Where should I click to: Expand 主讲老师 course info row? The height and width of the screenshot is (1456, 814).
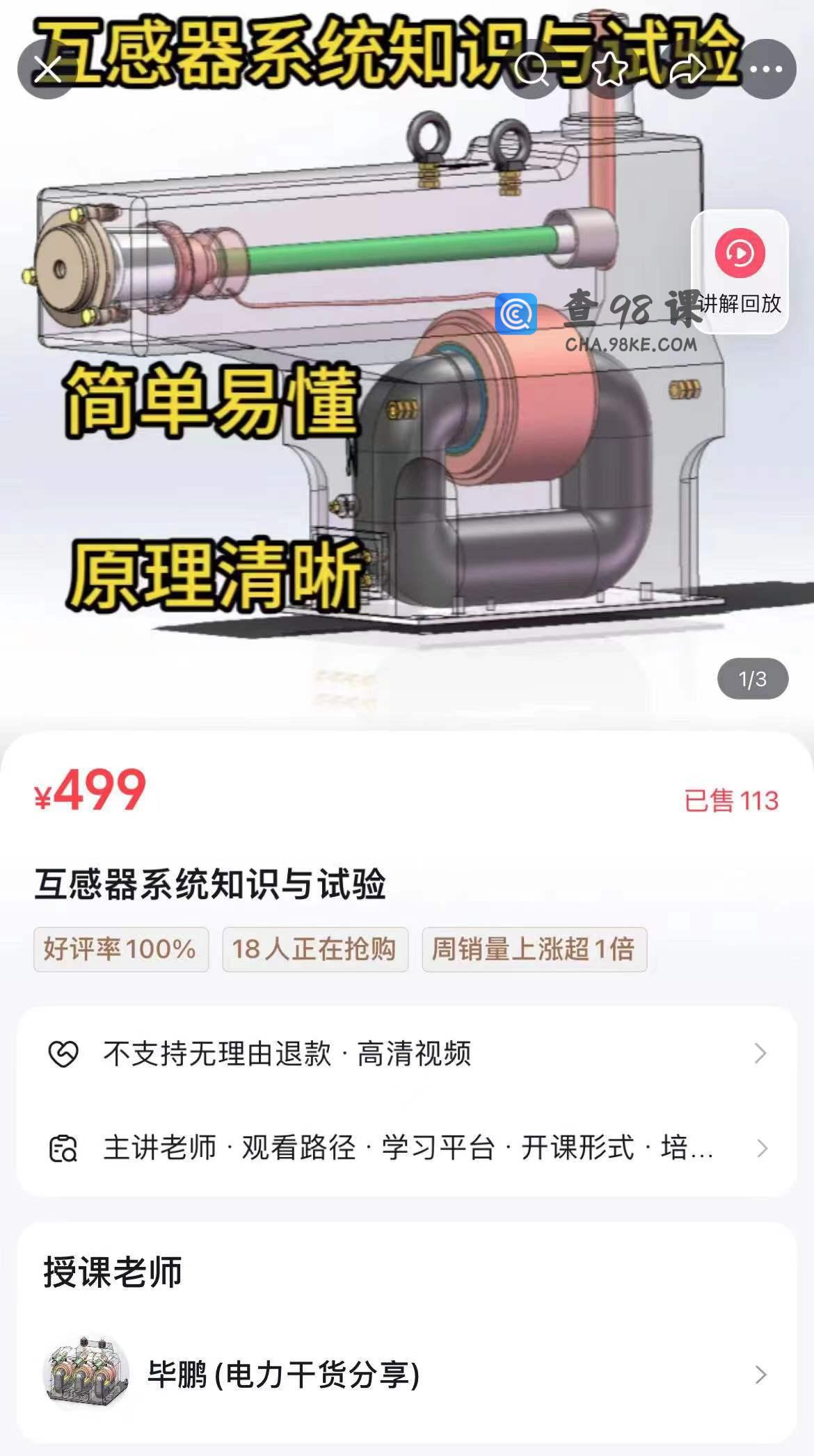click(x=406, y=1148)
